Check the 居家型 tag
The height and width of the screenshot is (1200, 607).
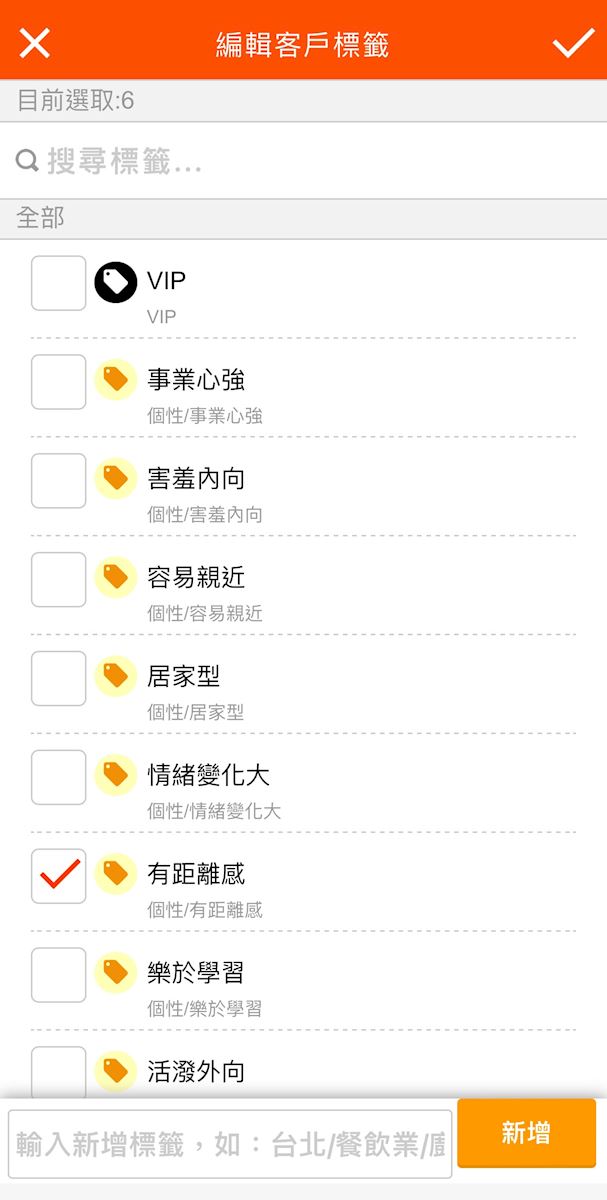pyautogui.click(x=59, y=679)
